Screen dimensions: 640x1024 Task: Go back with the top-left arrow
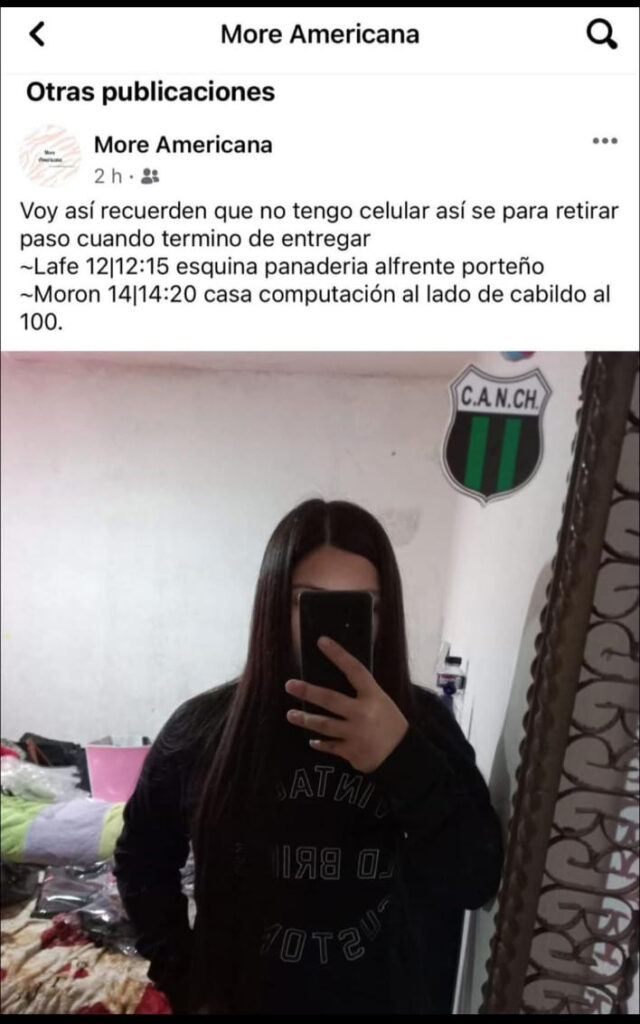37,34
